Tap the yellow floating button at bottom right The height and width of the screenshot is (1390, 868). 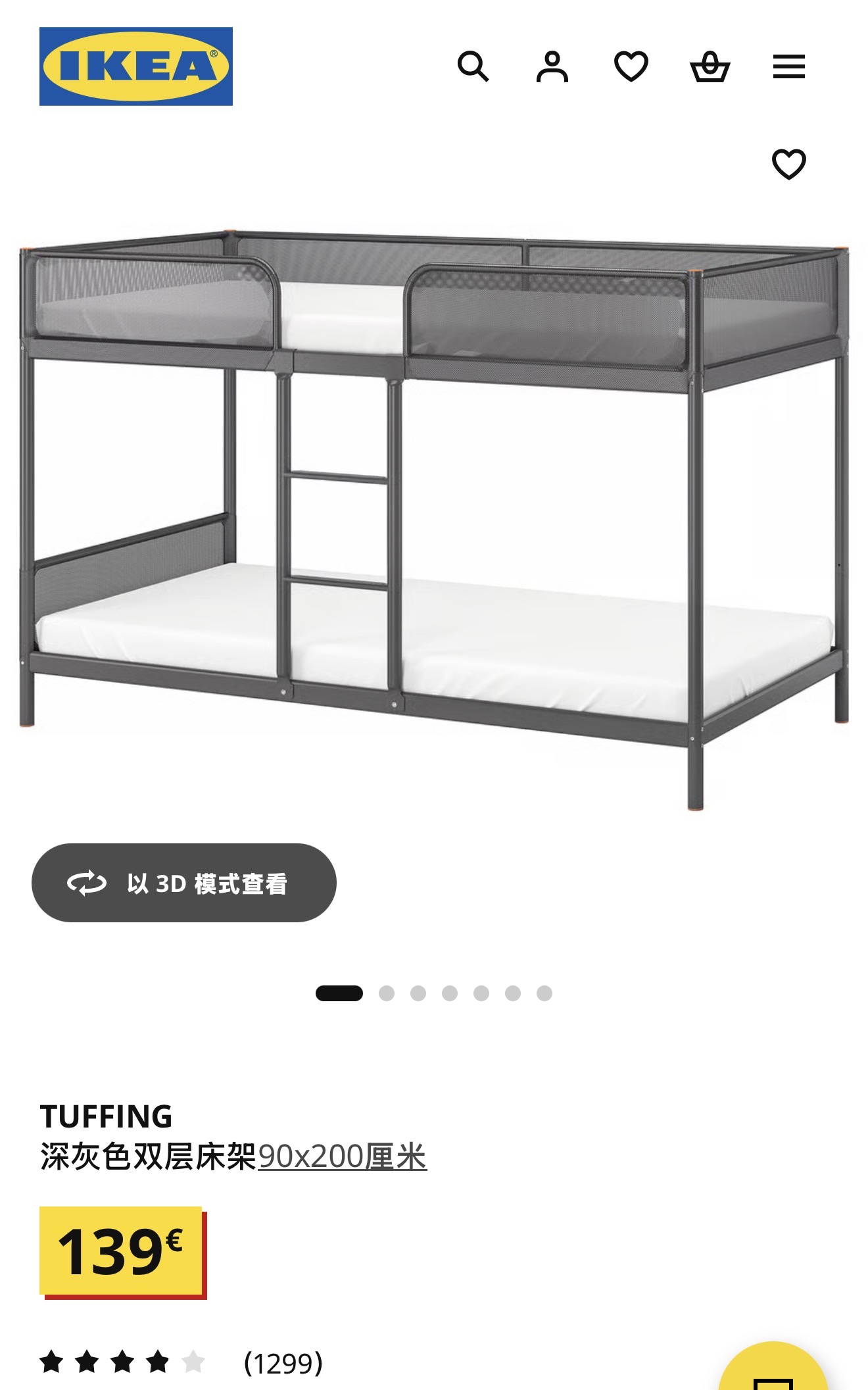(x=773, y=1367)
